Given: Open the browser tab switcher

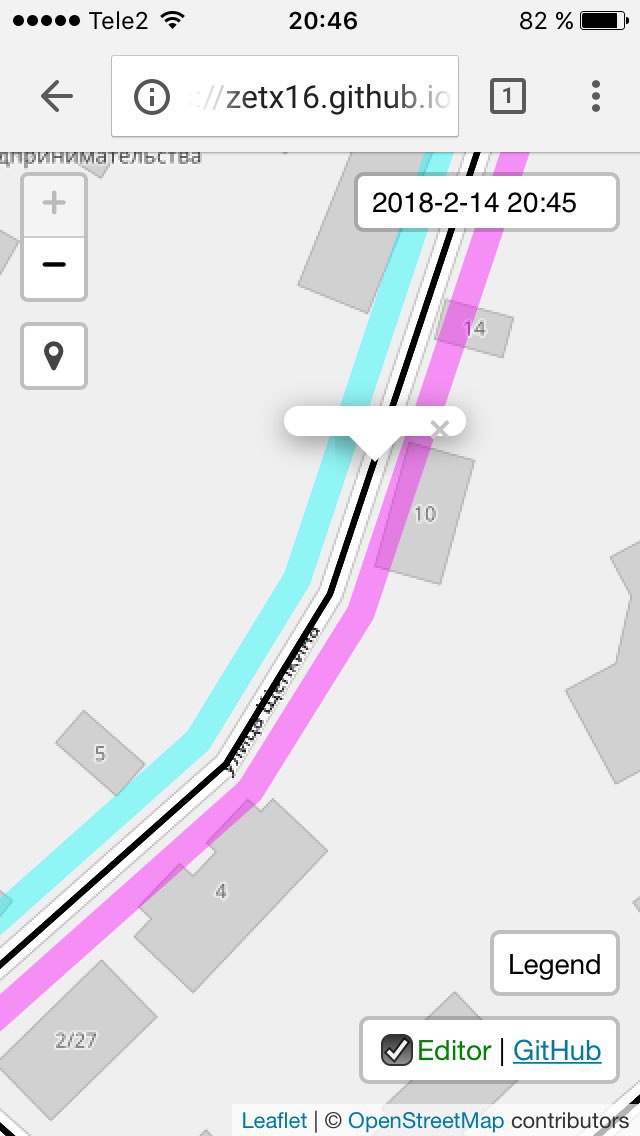Looking at the screenshot, I should [x=507, y=96].
